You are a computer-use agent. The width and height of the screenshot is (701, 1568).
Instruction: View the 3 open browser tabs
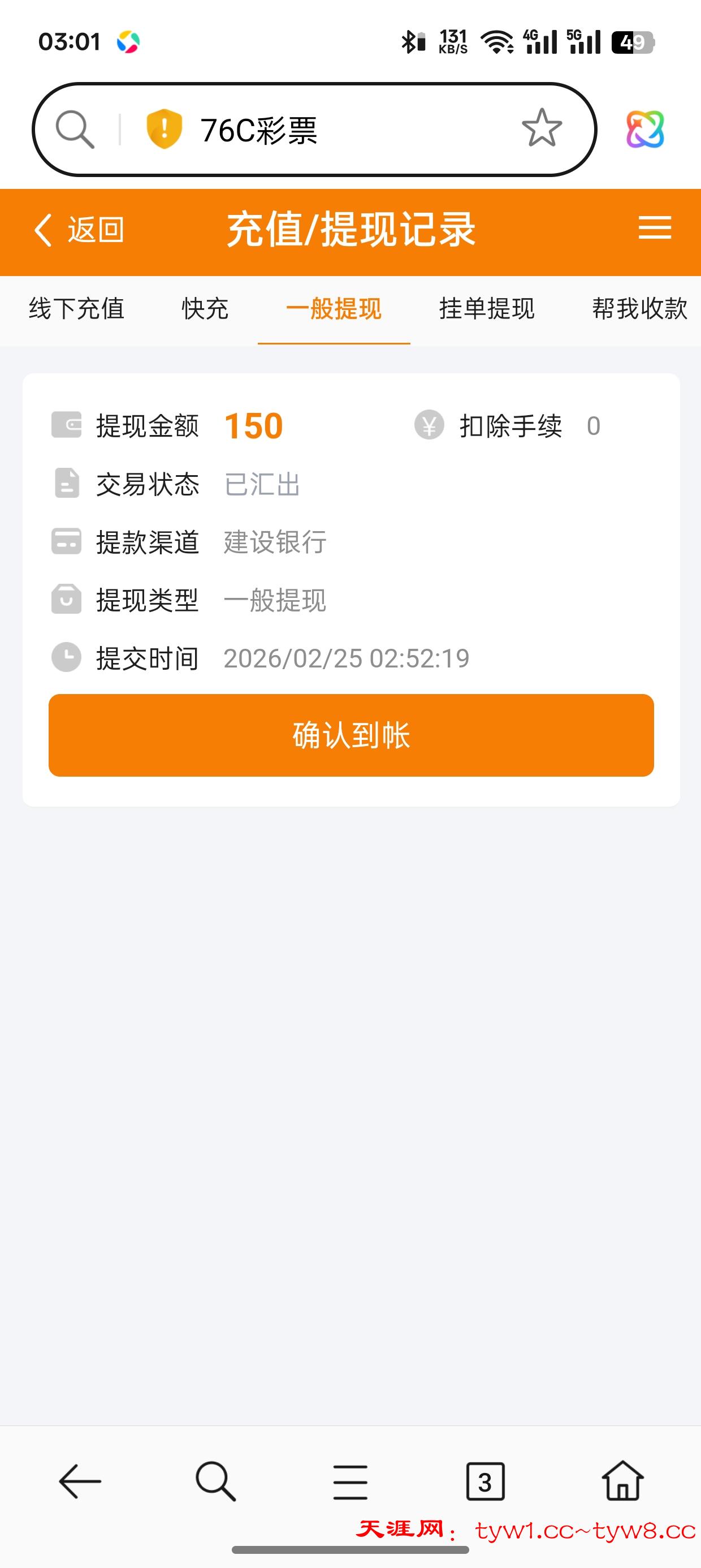point(485,1481)
